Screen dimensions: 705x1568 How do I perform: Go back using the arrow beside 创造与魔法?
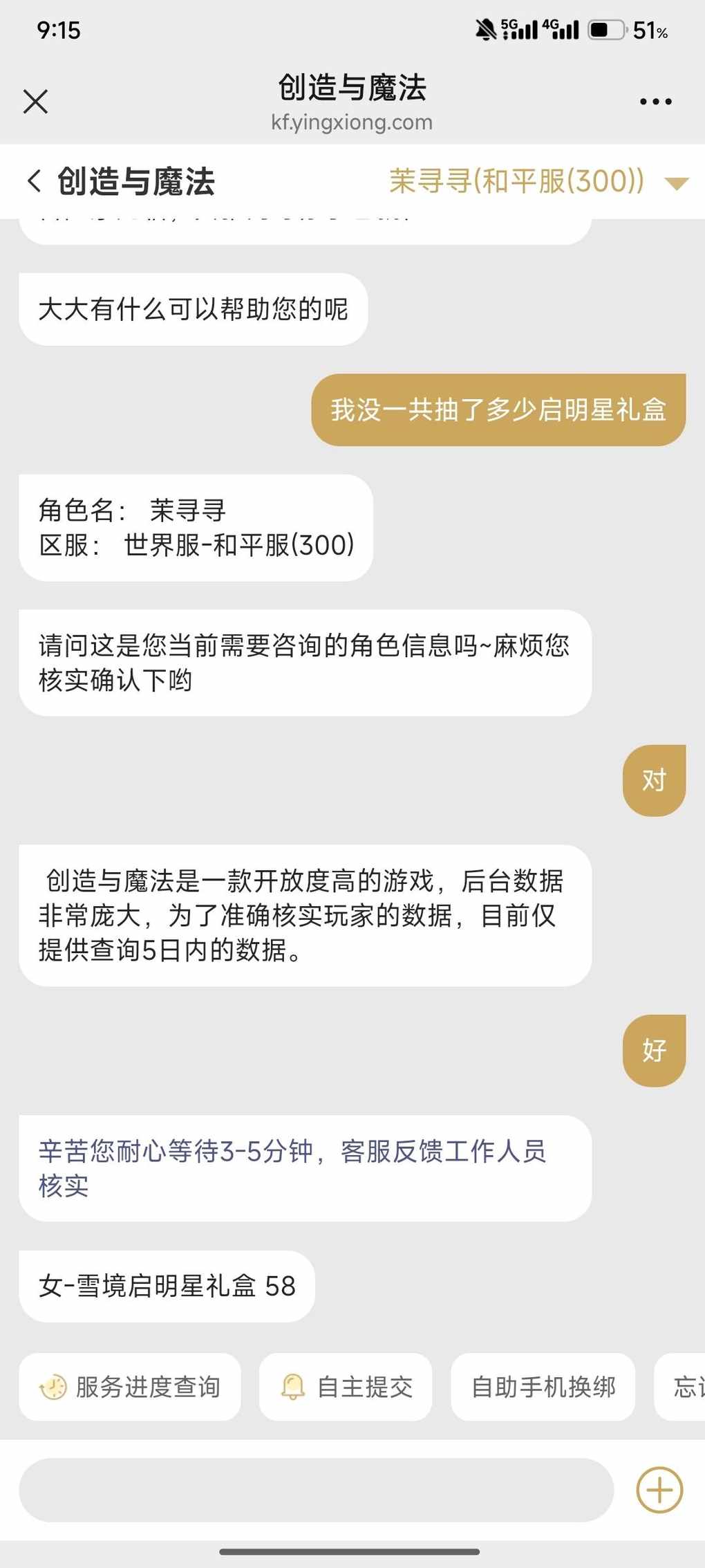[34, 181]
